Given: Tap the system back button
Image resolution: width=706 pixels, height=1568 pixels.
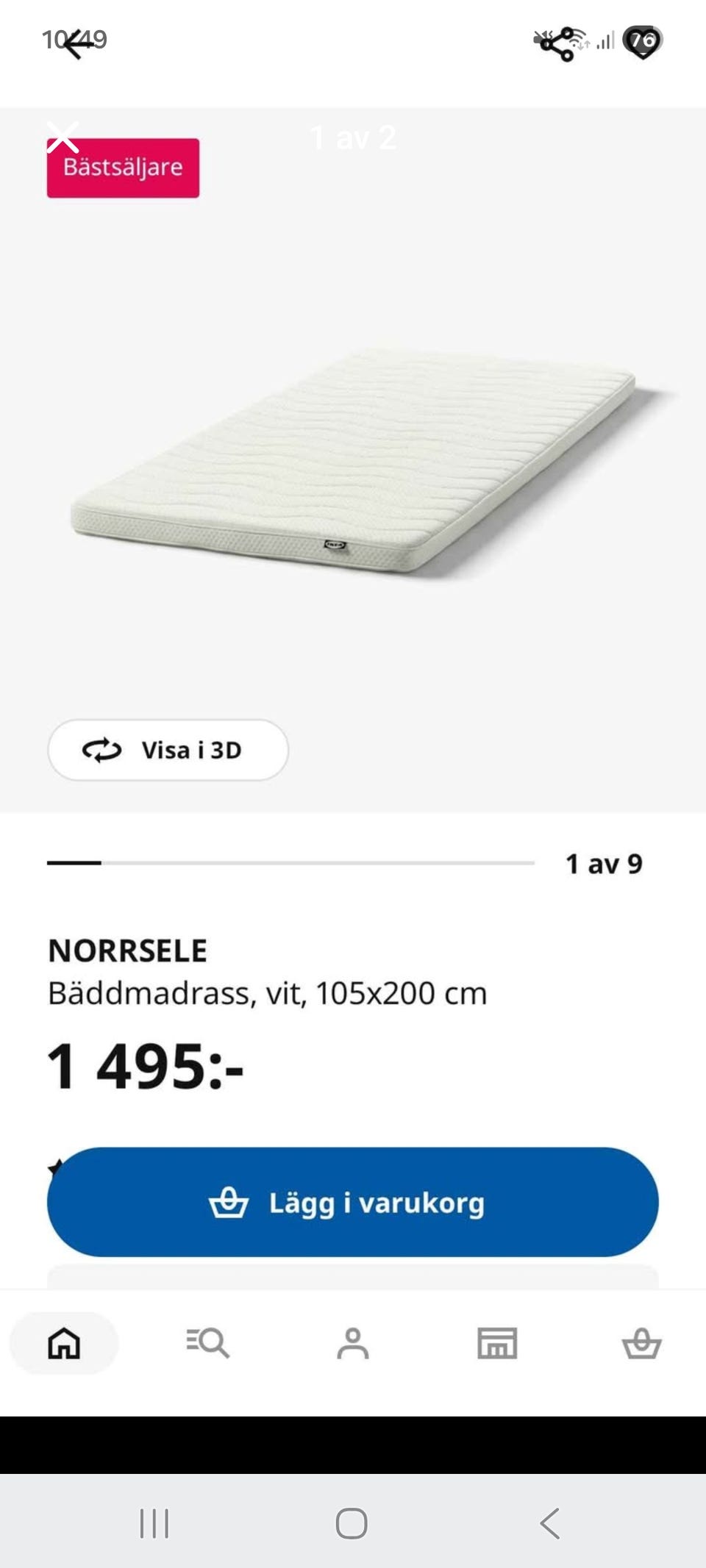Looking at the screenshot, I should coord(550,1523).
